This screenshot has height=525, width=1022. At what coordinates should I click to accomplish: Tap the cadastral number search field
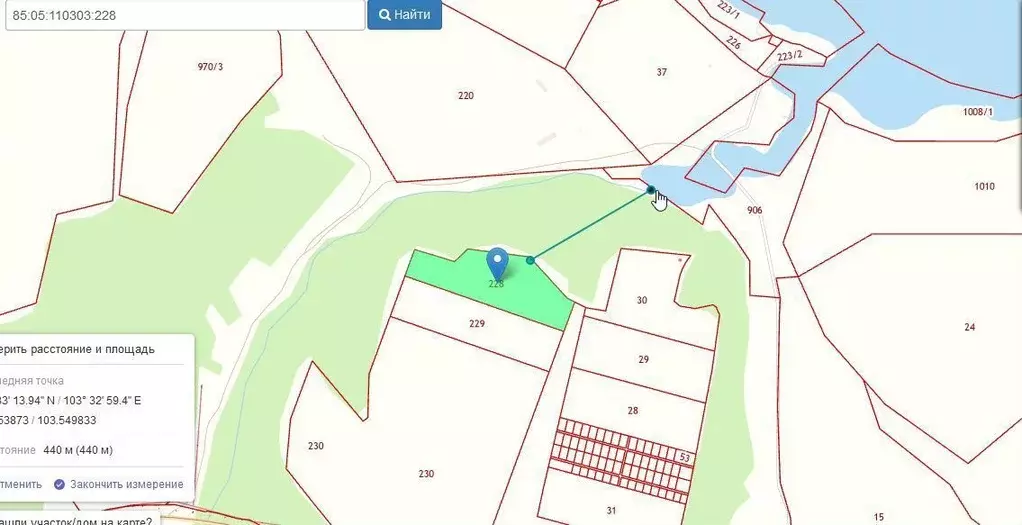coord(183,15)
